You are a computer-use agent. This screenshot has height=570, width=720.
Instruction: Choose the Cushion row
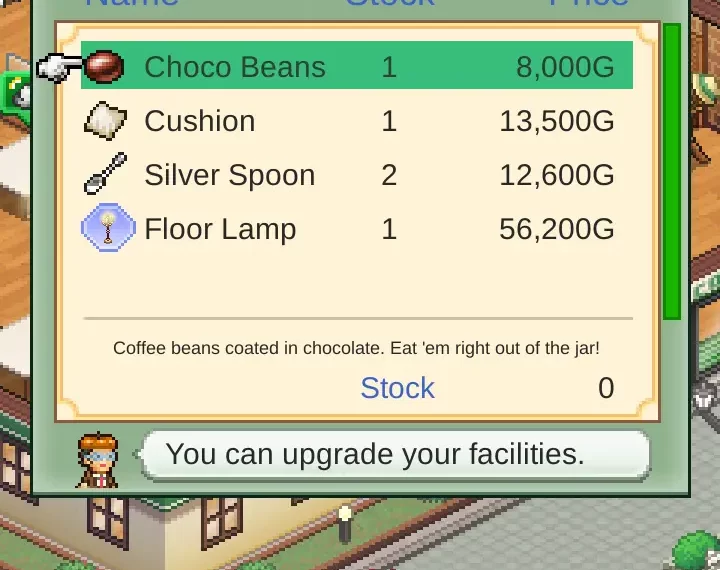356,121
